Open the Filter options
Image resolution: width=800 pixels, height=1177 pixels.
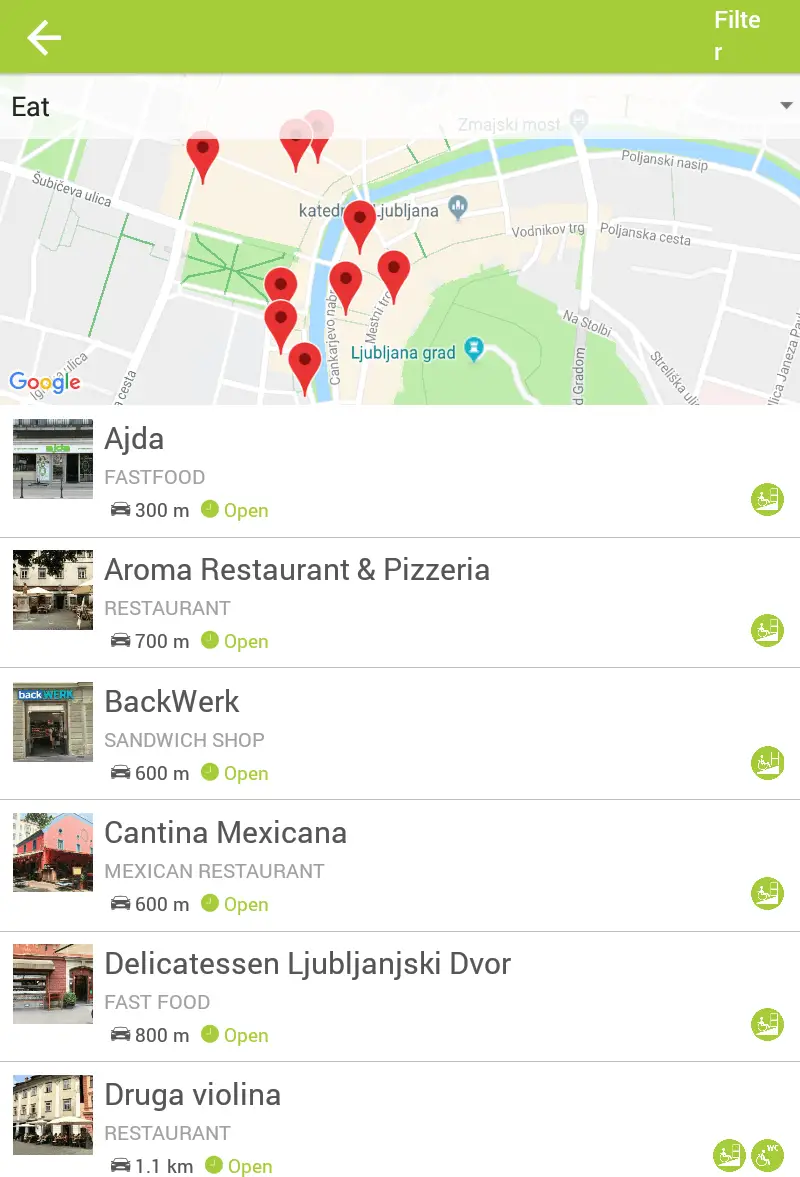pos(737,36)
